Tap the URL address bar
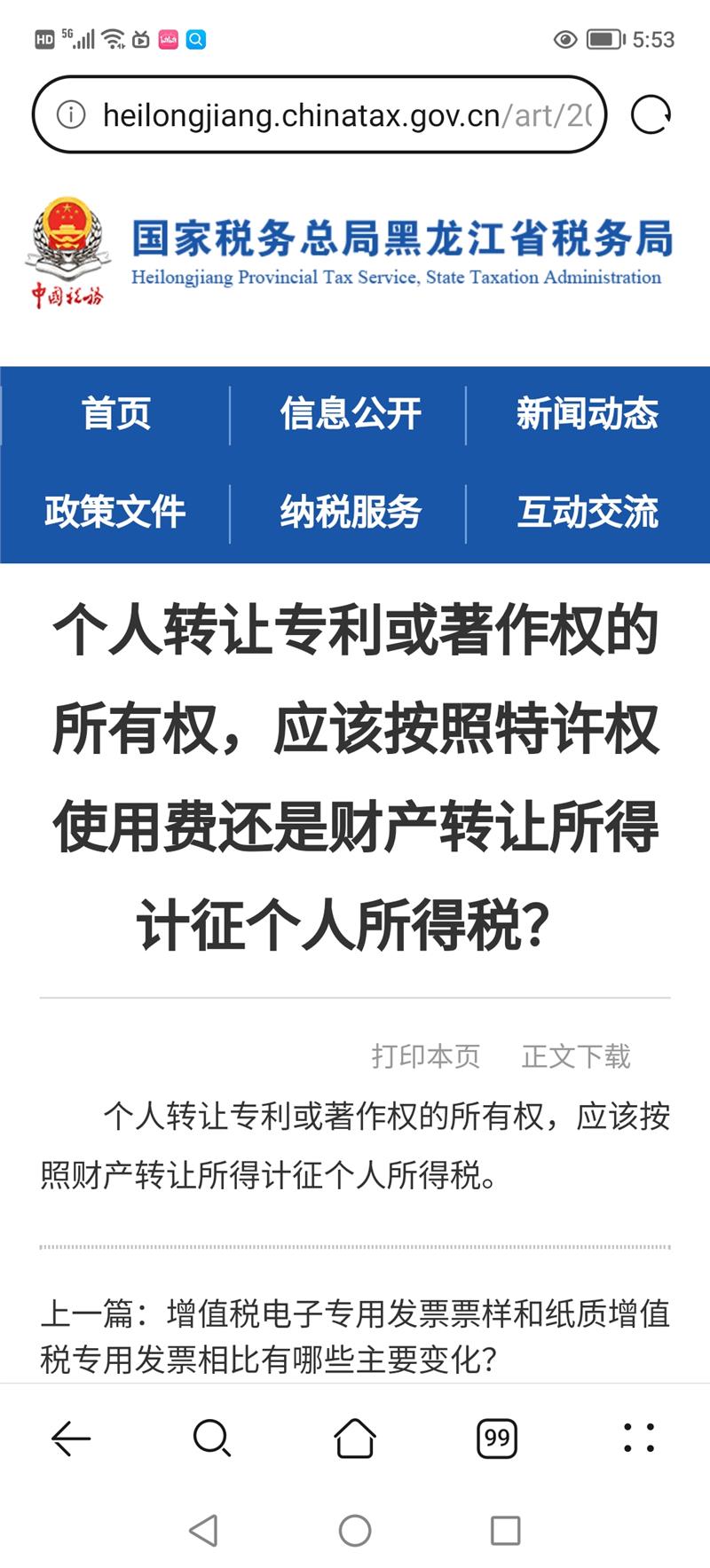710x1568 pixels. (346, 115)
